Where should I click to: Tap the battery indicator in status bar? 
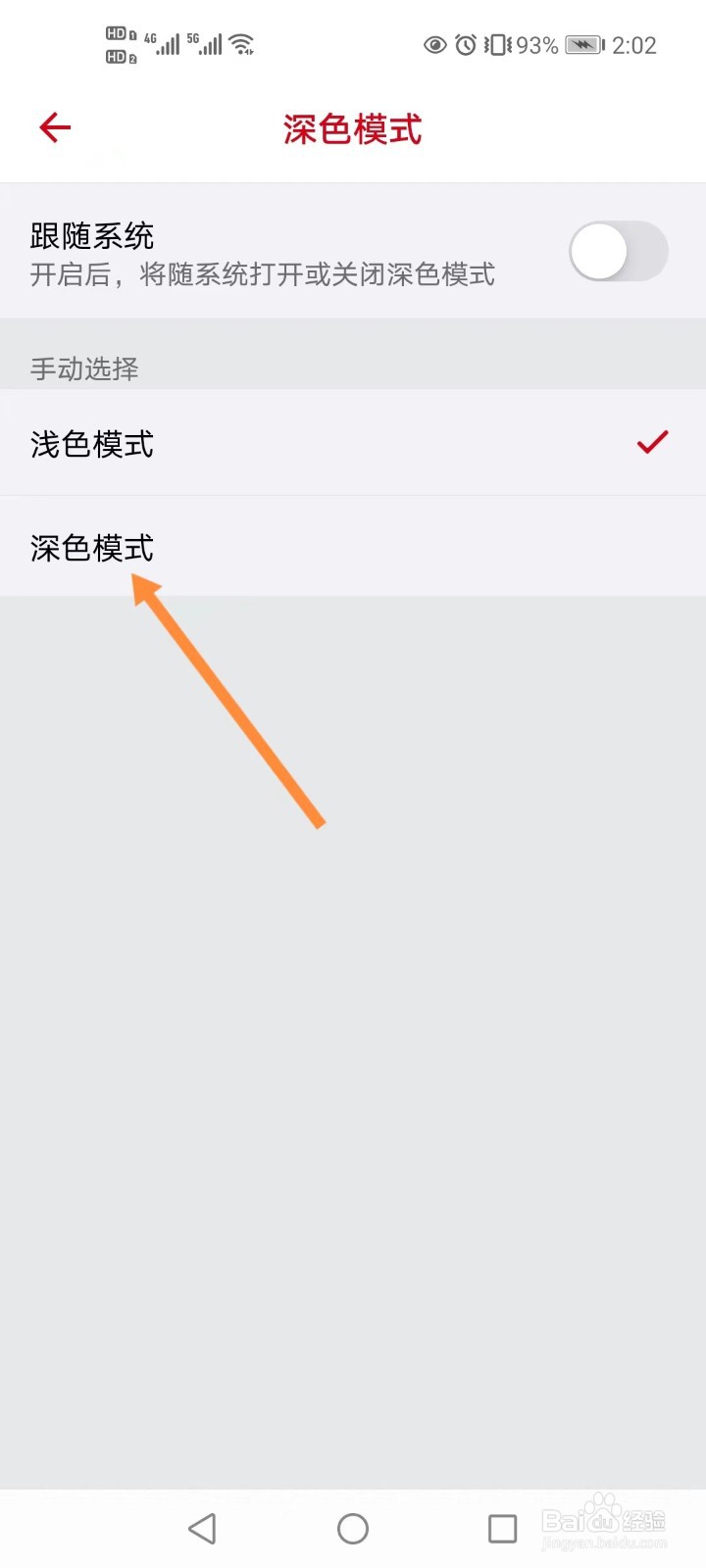[x=580, y=45]
